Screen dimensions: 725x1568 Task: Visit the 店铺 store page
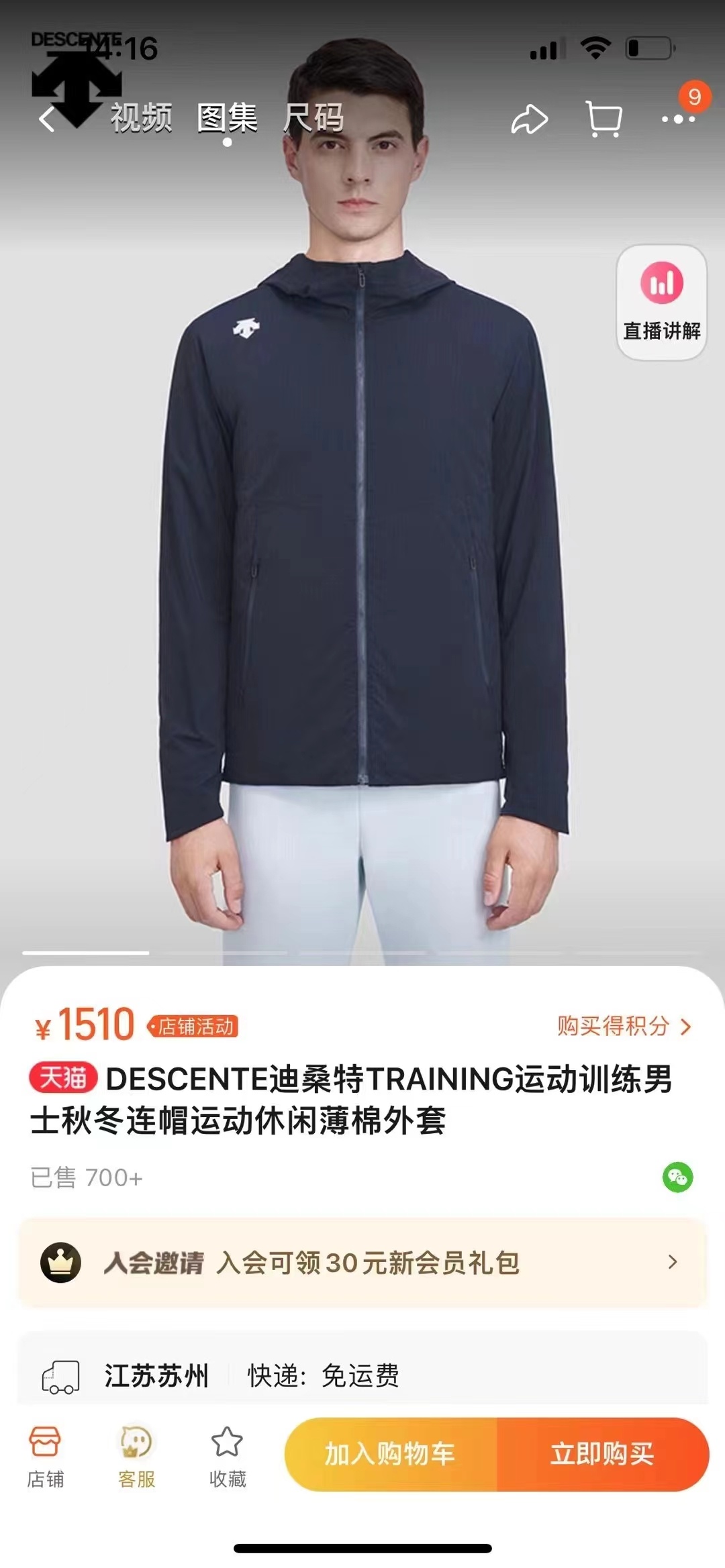(x=45, y=1455)
